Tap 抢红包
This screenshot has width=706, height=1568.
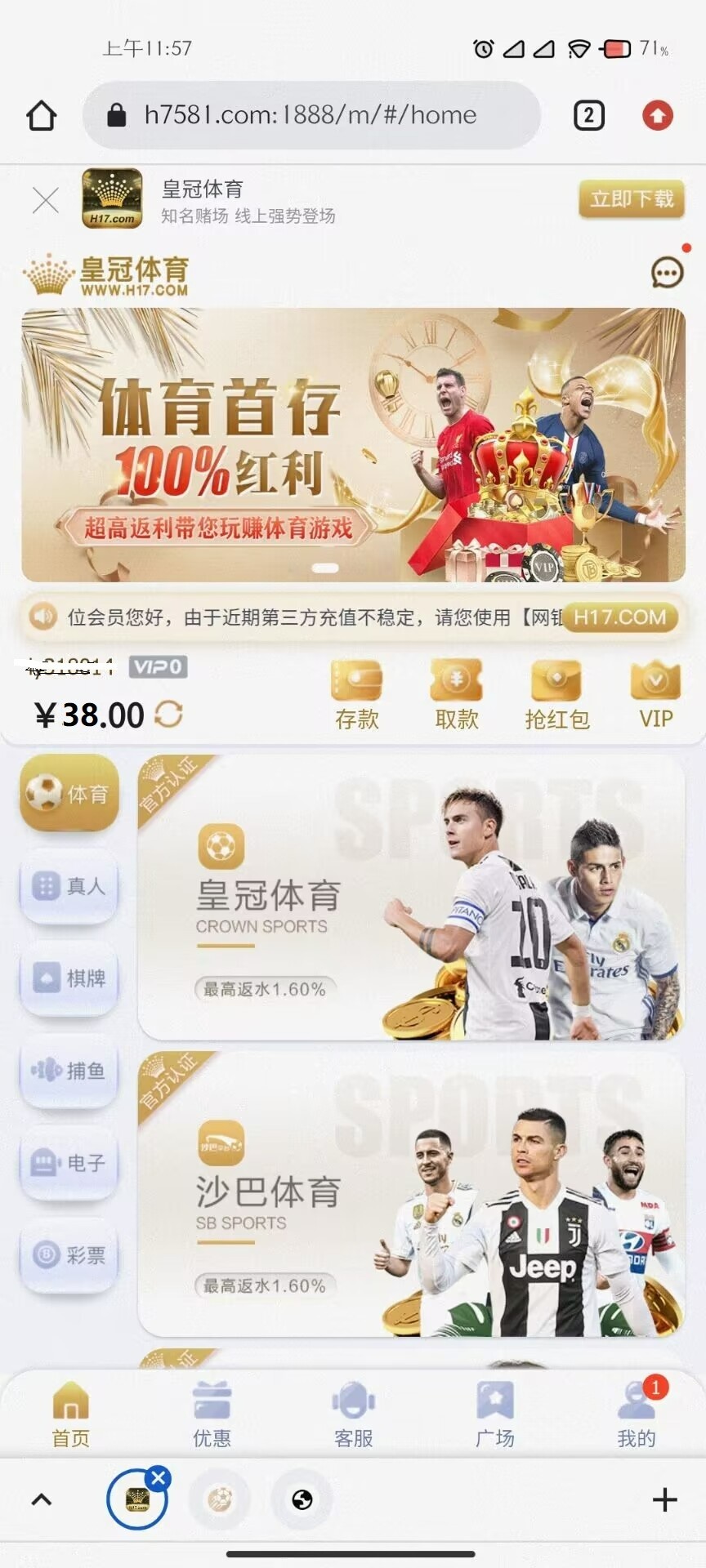point(556,696)
